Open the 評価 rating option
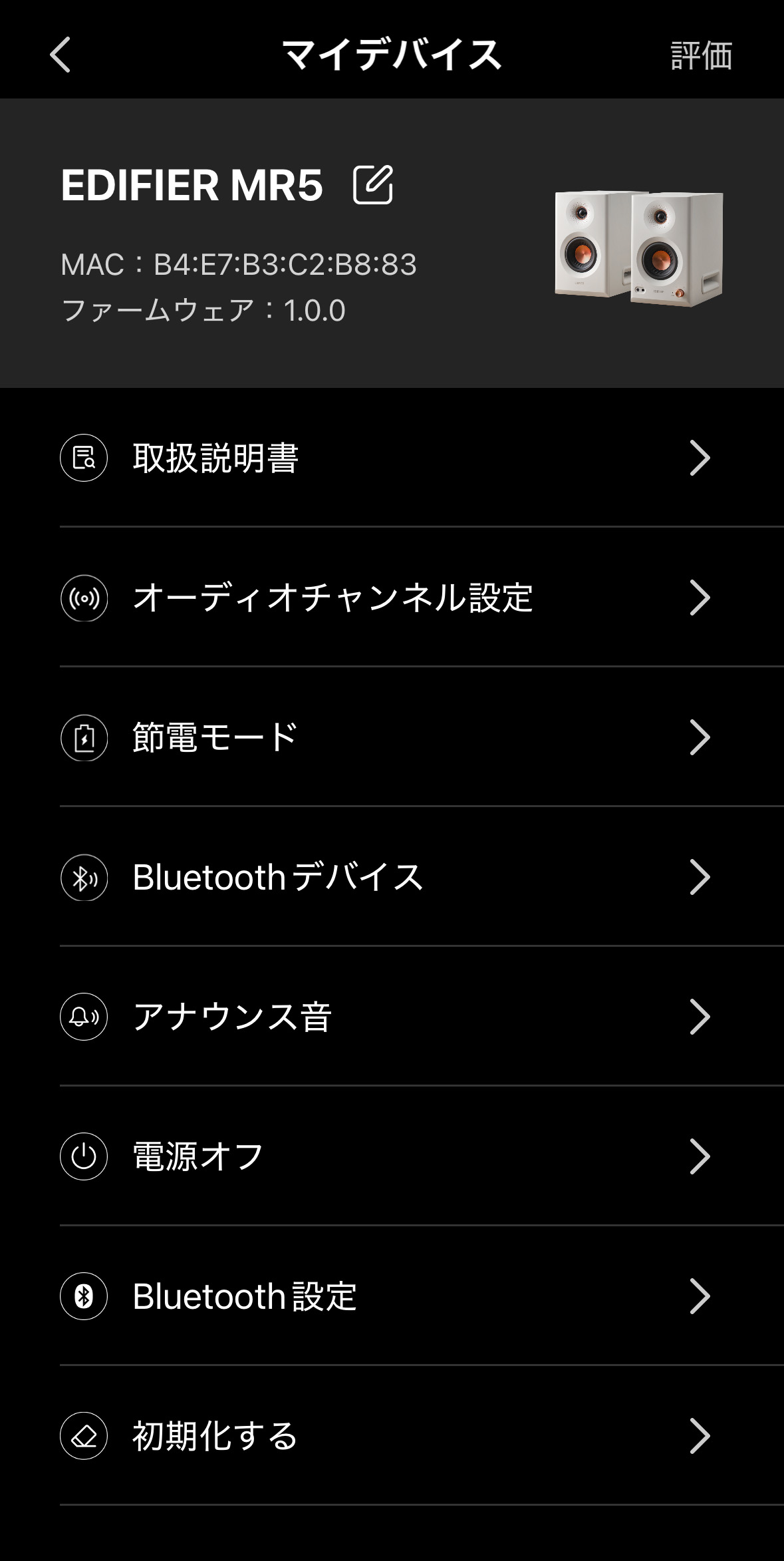 701,56
